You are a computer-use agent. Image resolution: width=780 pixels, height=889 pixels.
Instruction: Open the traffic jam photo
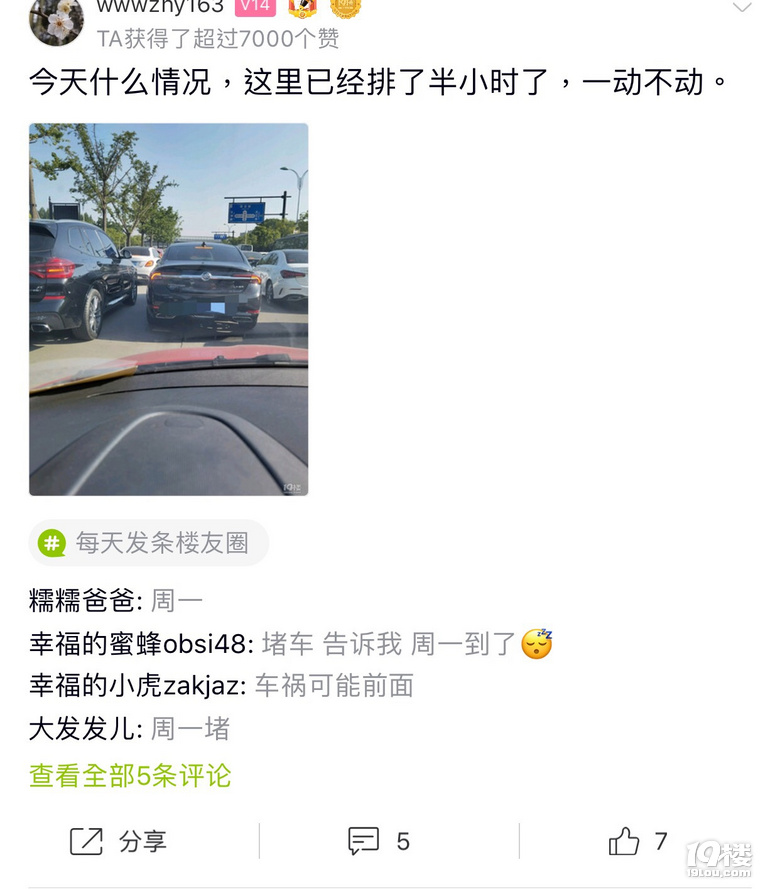coord(168,309)
